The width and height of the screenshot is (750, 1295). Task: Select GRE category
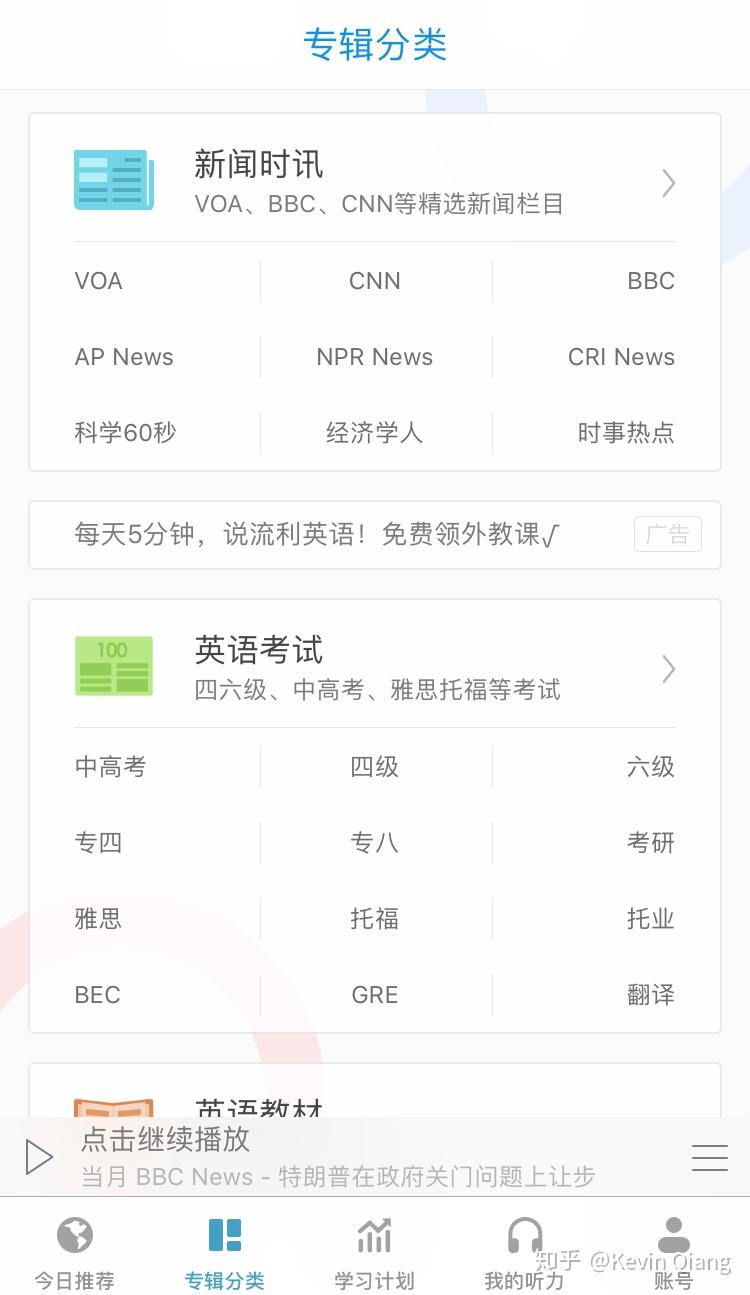(375, 995)
